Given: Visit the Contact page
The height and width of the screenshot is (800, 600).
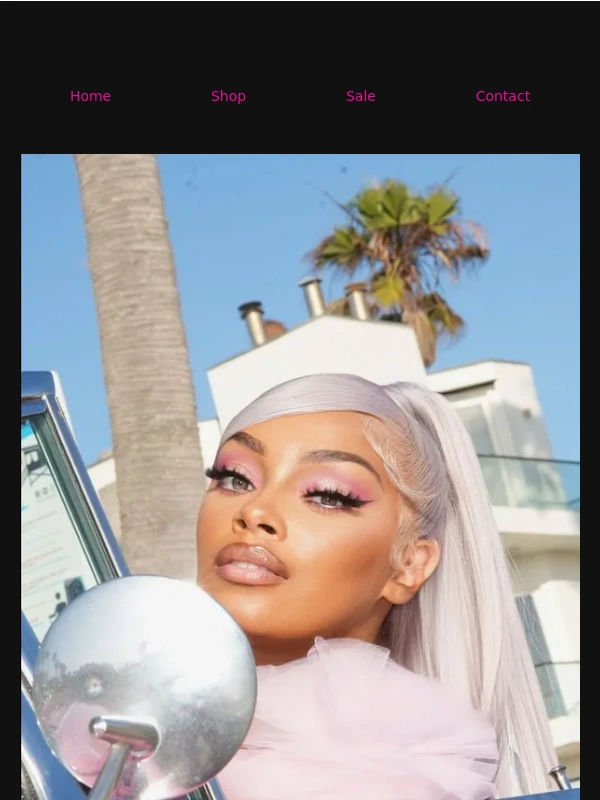Looking at the screenshot, I should [x=502, y=96].
